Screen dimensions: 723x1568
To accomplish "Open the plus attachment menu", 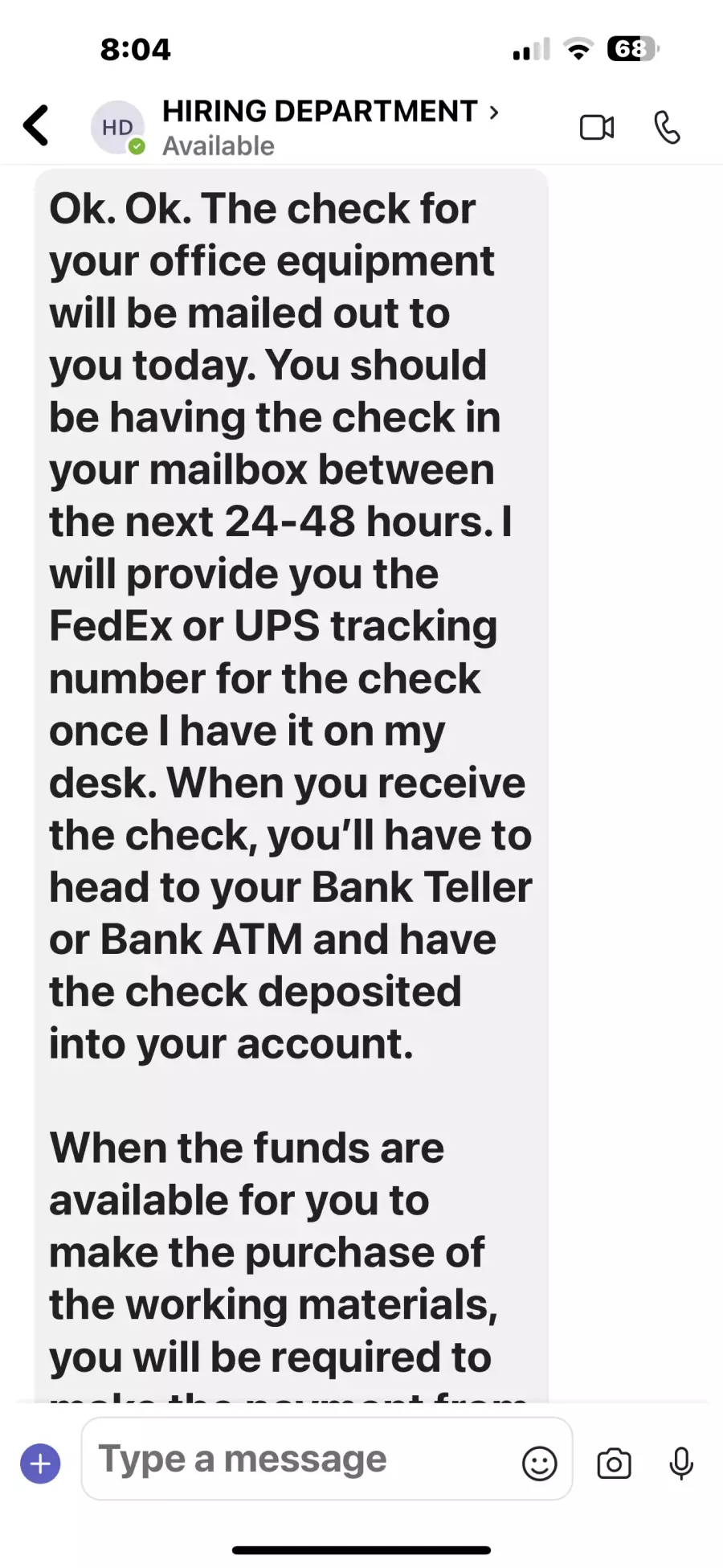I will click(40, 1464).
